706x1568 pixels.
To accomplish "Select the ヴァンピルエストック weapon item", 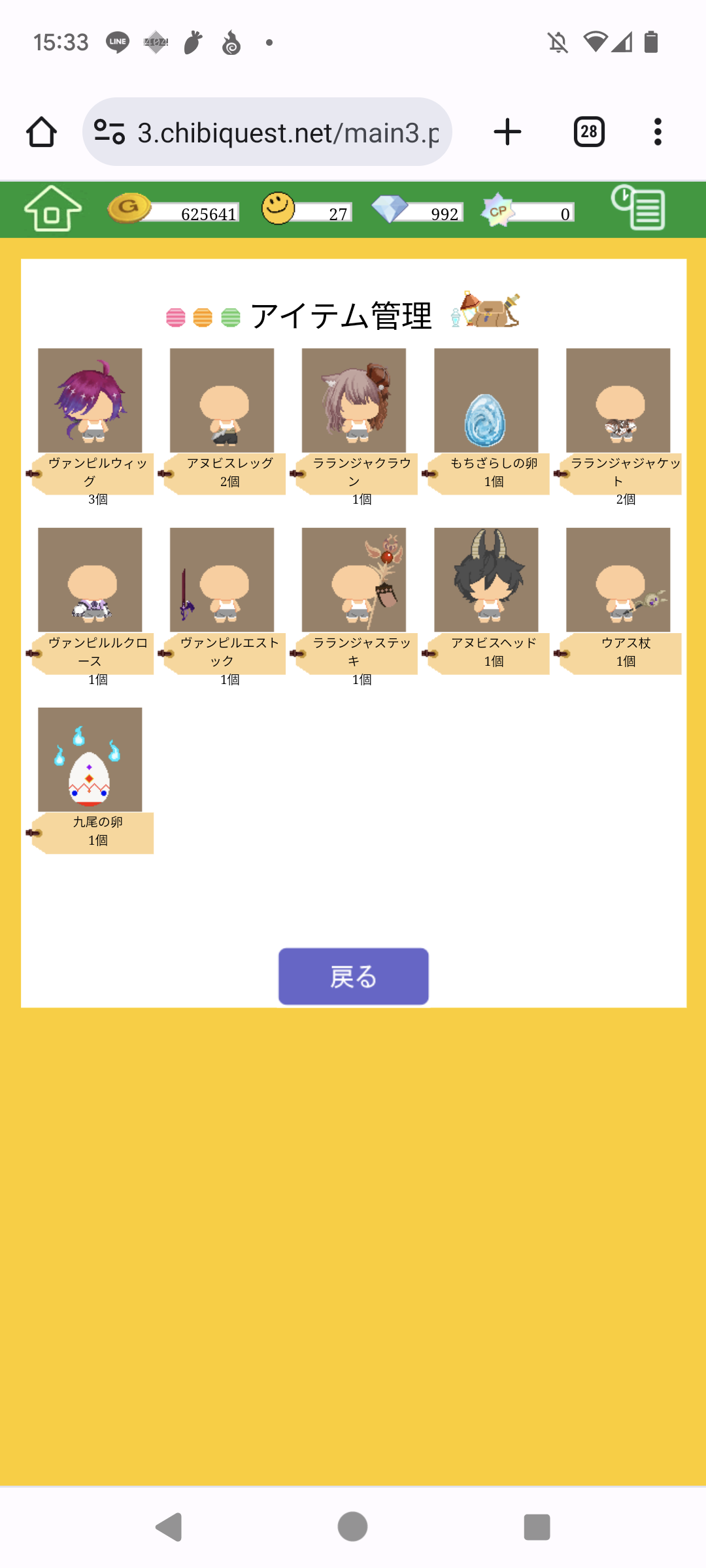I will (222, 580).
